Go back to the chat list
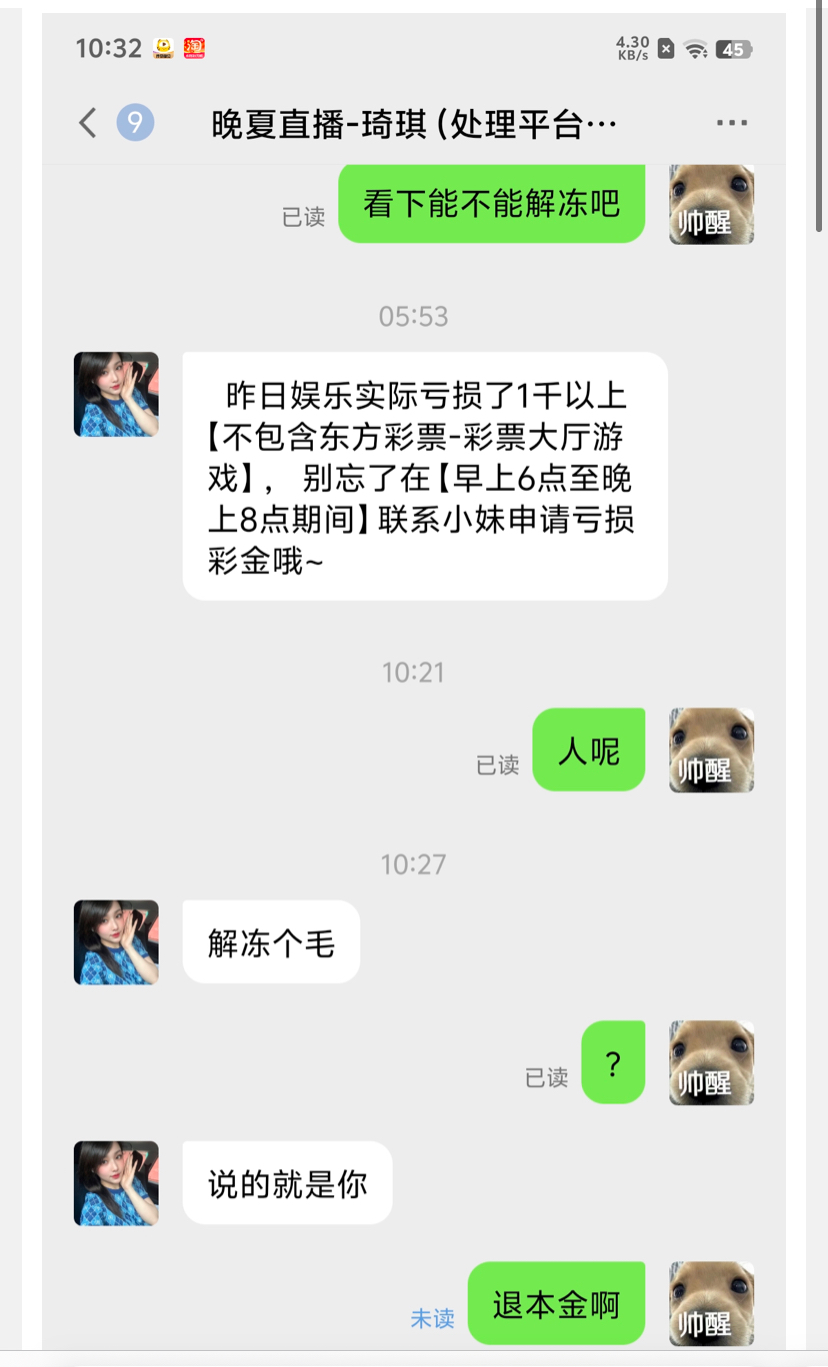Viewport: 828px width, 1367px height. tap(88, 123)
